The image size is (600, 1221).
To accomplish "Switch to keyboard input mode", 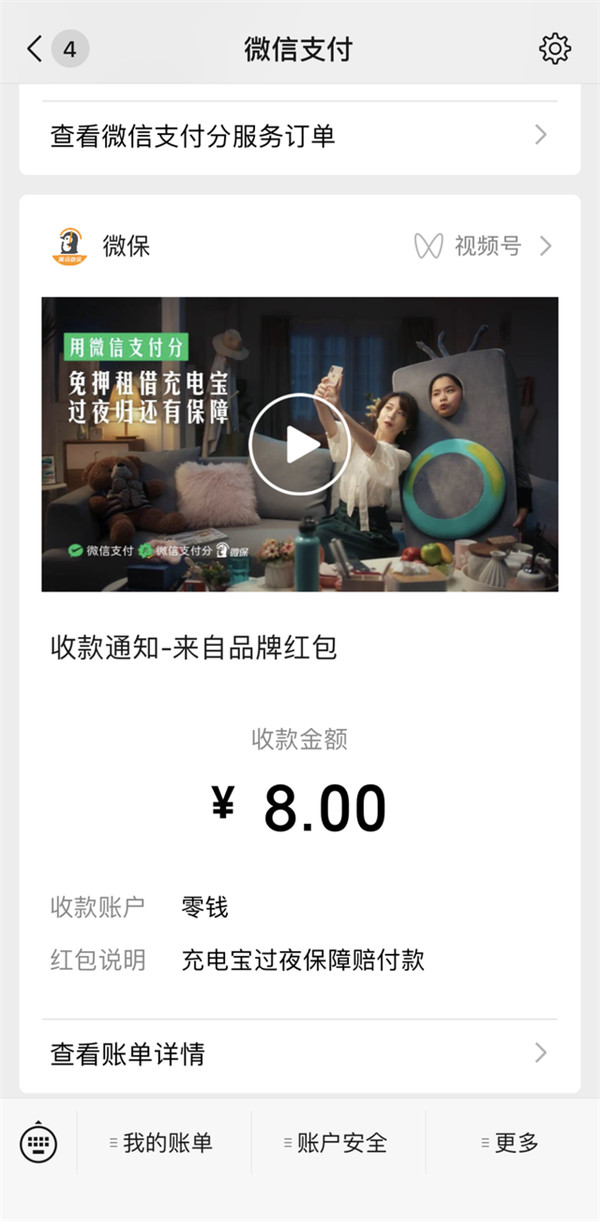I will [x=39, y=1143].
